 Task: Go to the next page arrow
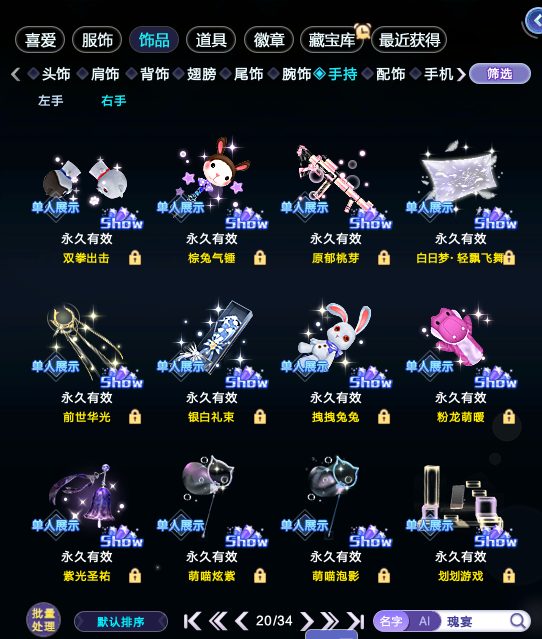pos(306,621)
